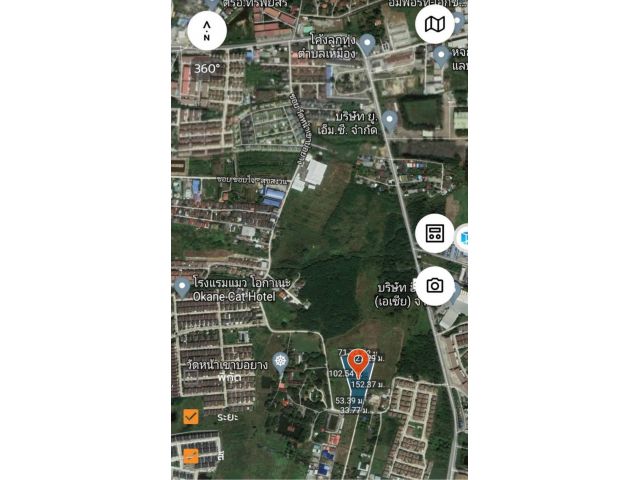This screenshot has height=480, width=640.
Task: Tap the red marker on the blue plot
Action: point(358,361)
